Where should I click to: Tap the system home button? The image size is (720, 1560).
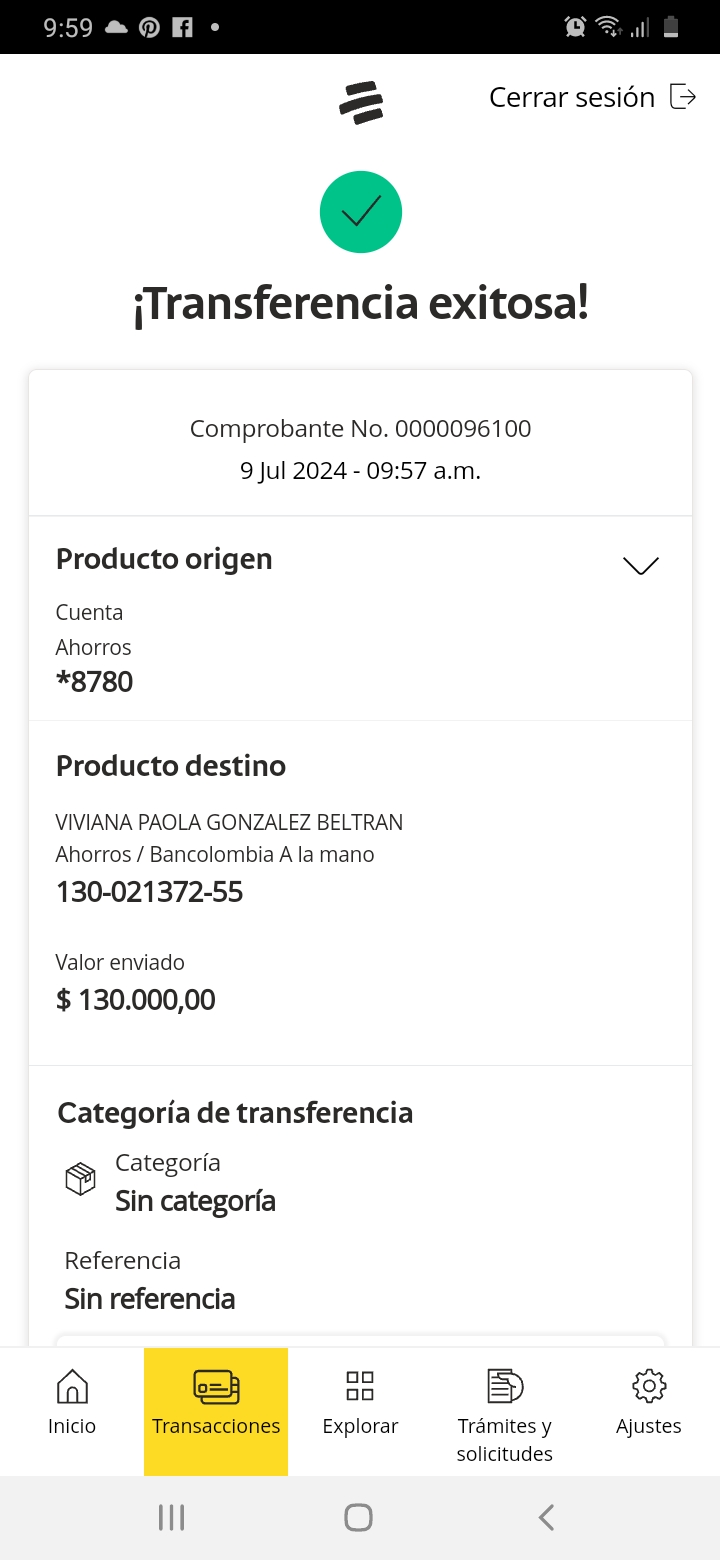359,1517
